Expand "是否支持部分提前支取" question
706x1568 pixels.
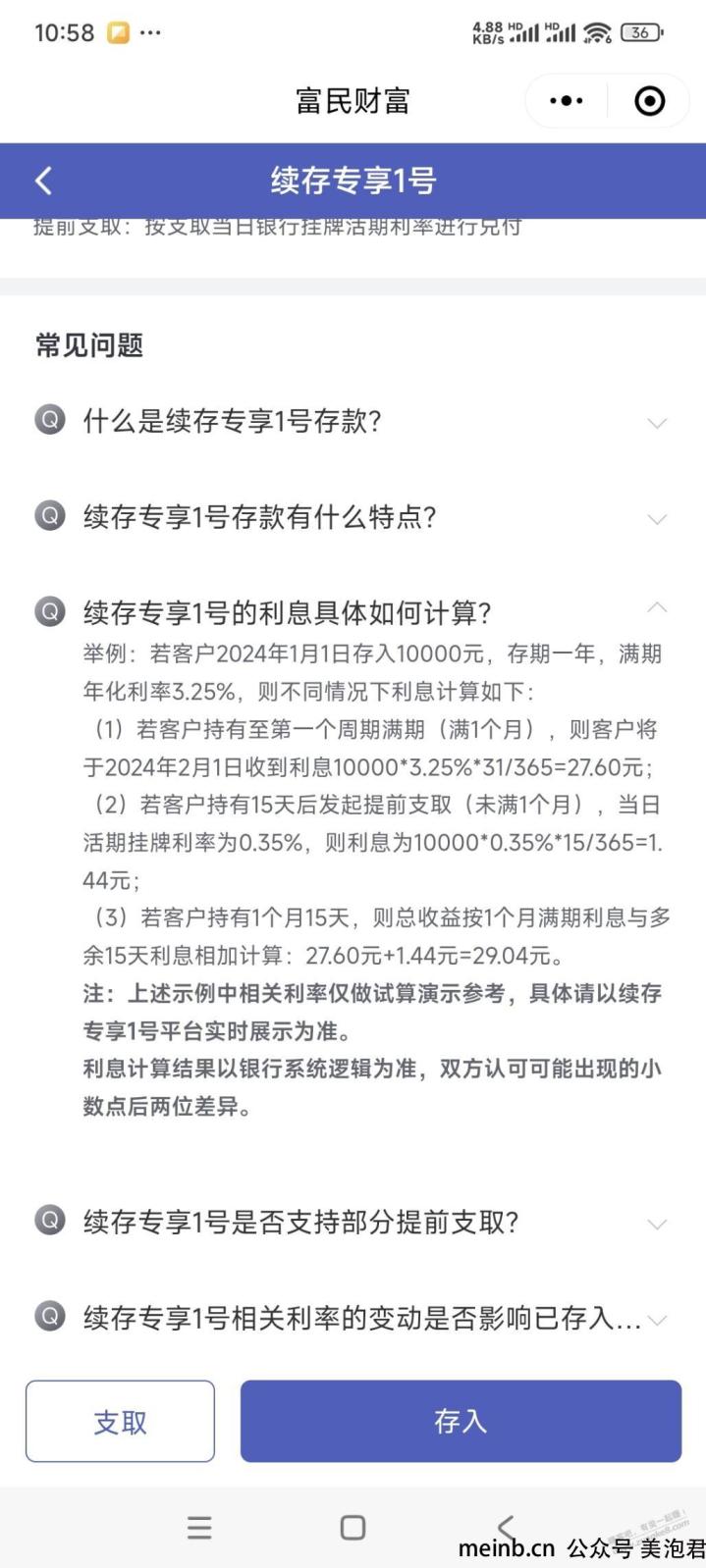353,1223
